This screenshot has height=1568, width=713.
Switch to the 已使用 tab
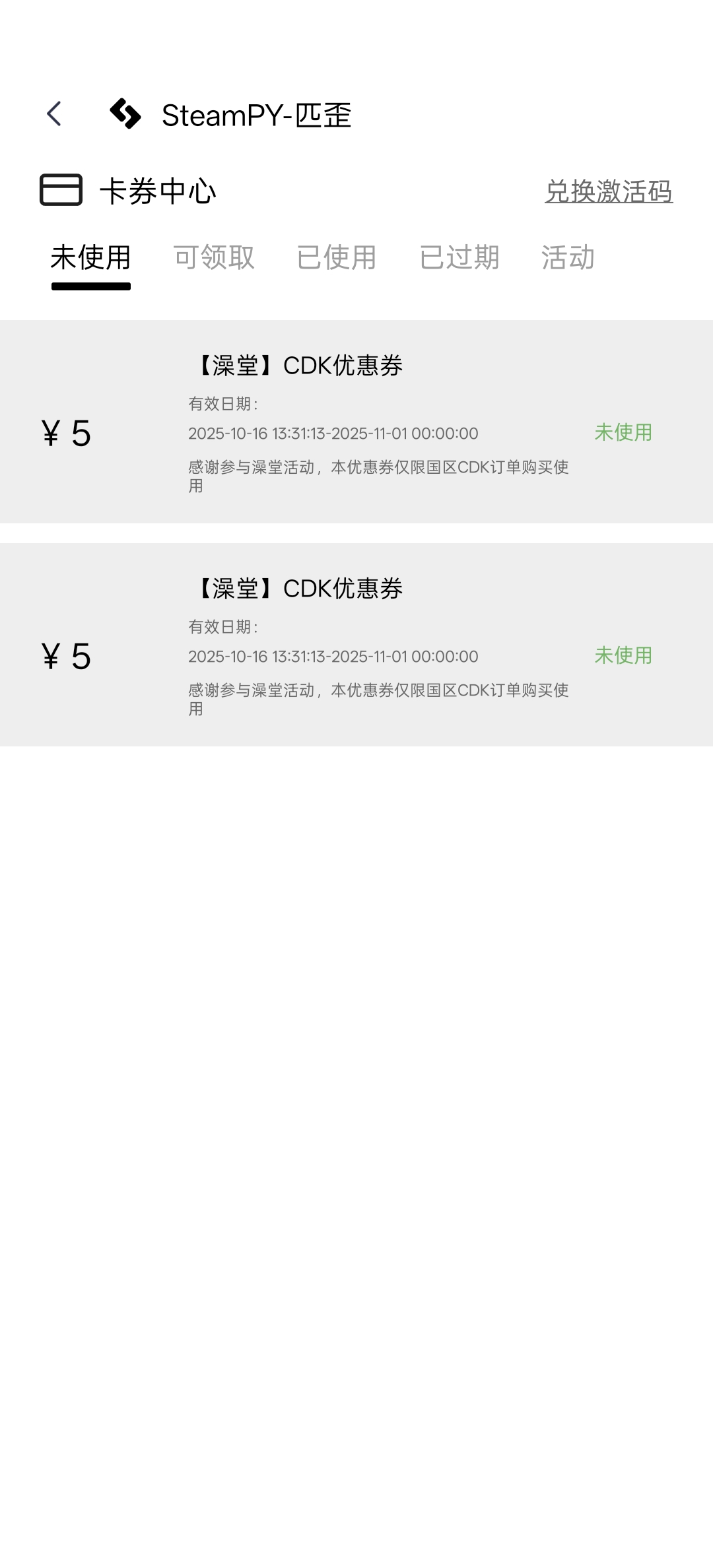point(337,257)
